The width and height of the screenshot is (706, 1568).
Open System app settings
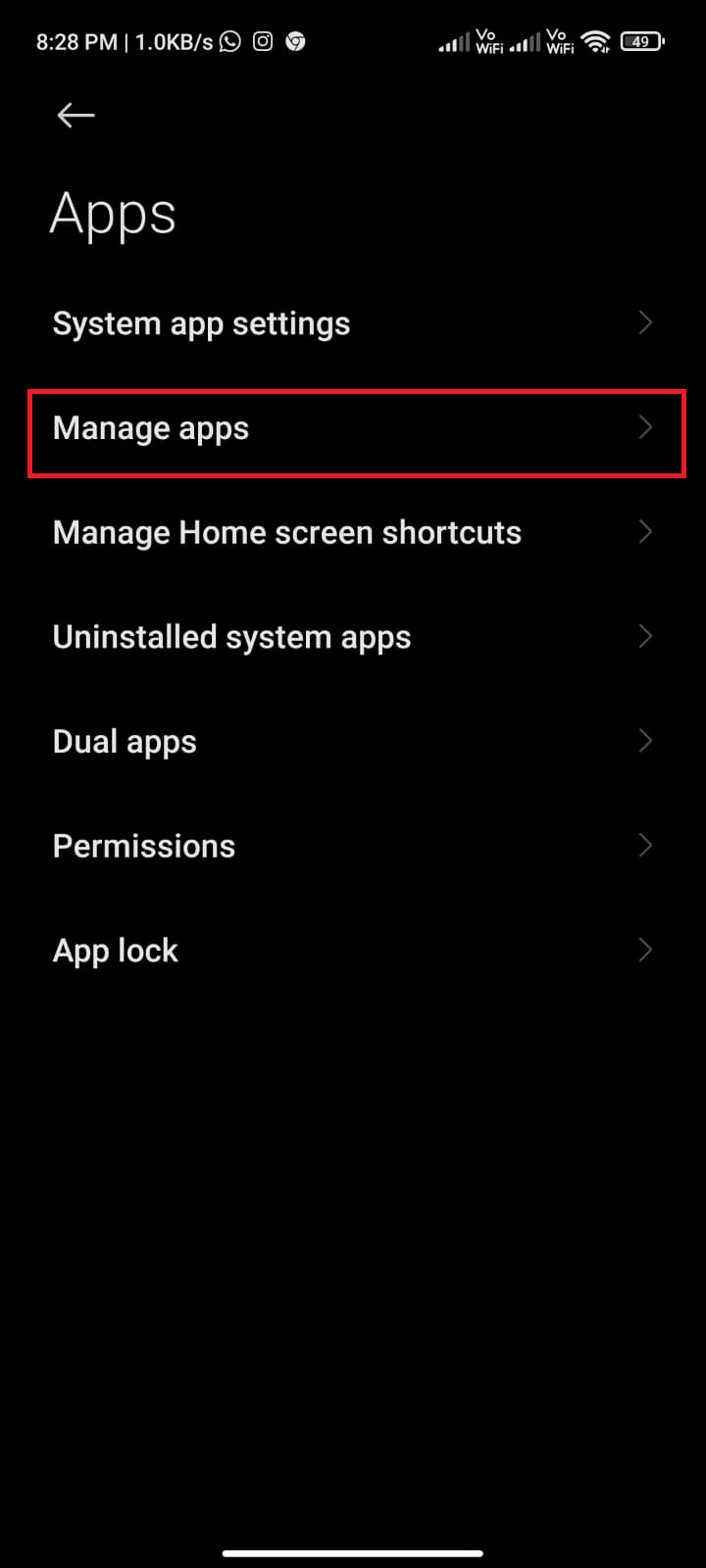point(201,322)
